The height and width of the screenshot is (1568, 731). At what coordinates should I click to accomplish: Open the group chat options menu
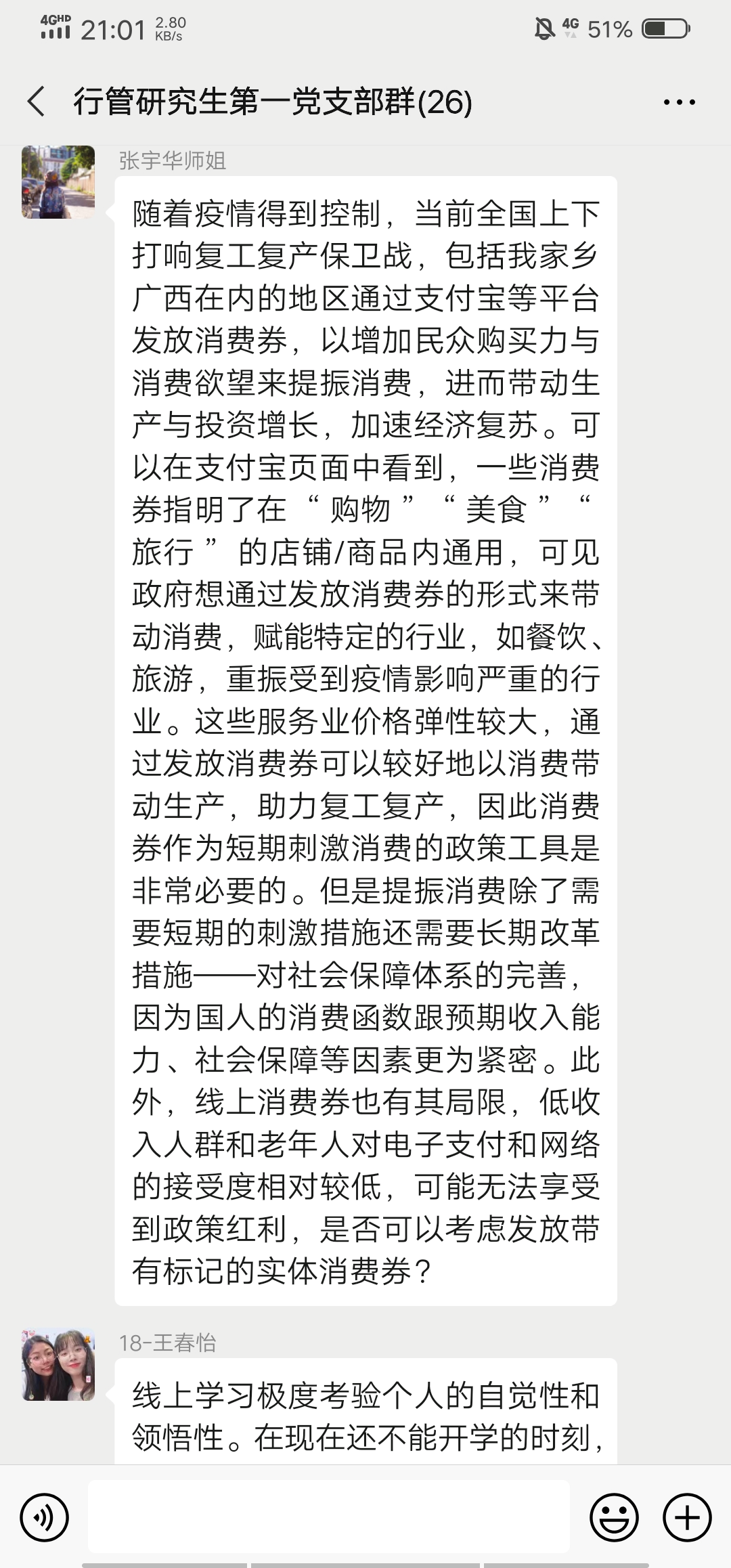679,102
